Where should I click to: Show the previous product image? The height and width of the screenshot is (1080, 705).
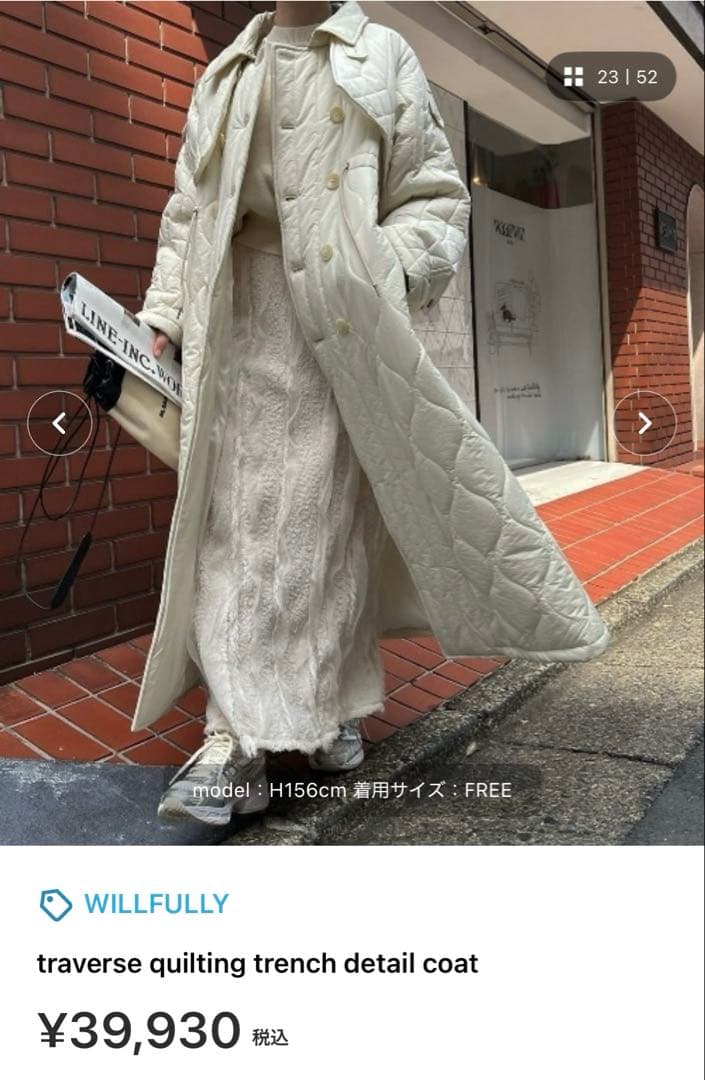(59, 423)
